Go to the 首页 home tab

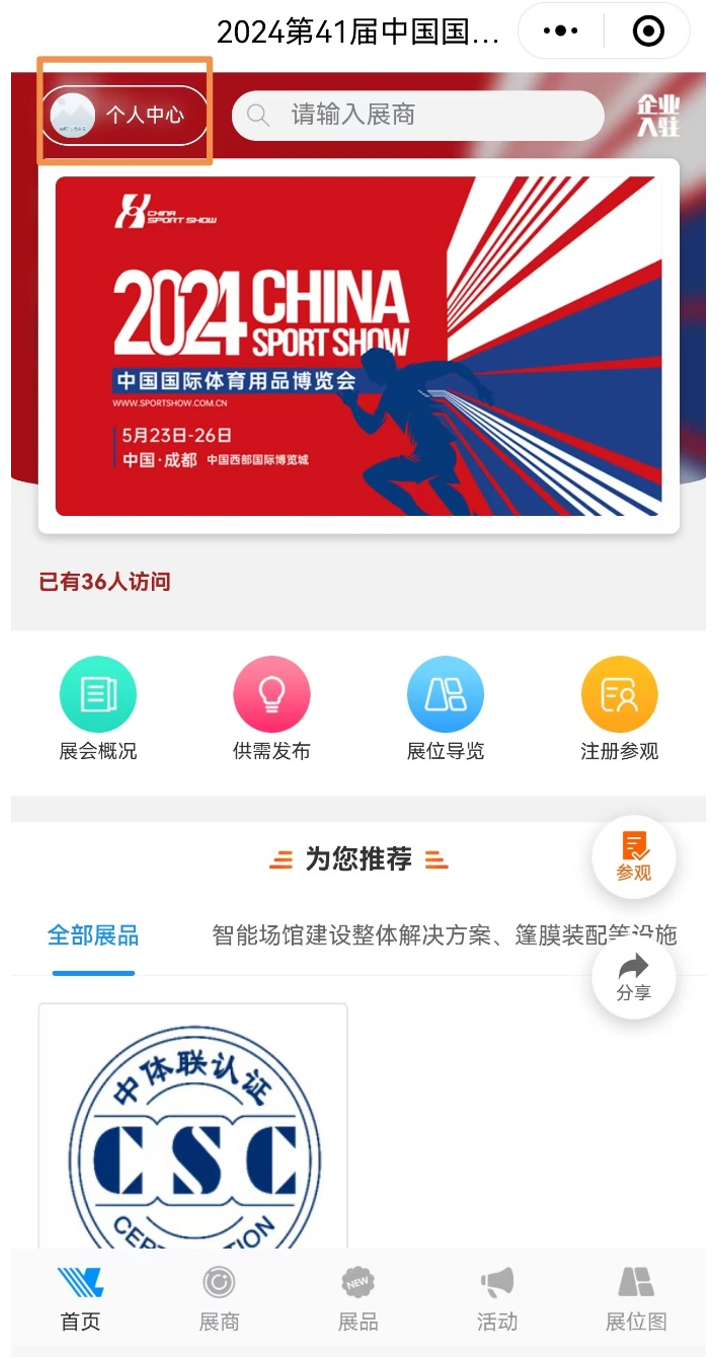tap(80, 1299)
